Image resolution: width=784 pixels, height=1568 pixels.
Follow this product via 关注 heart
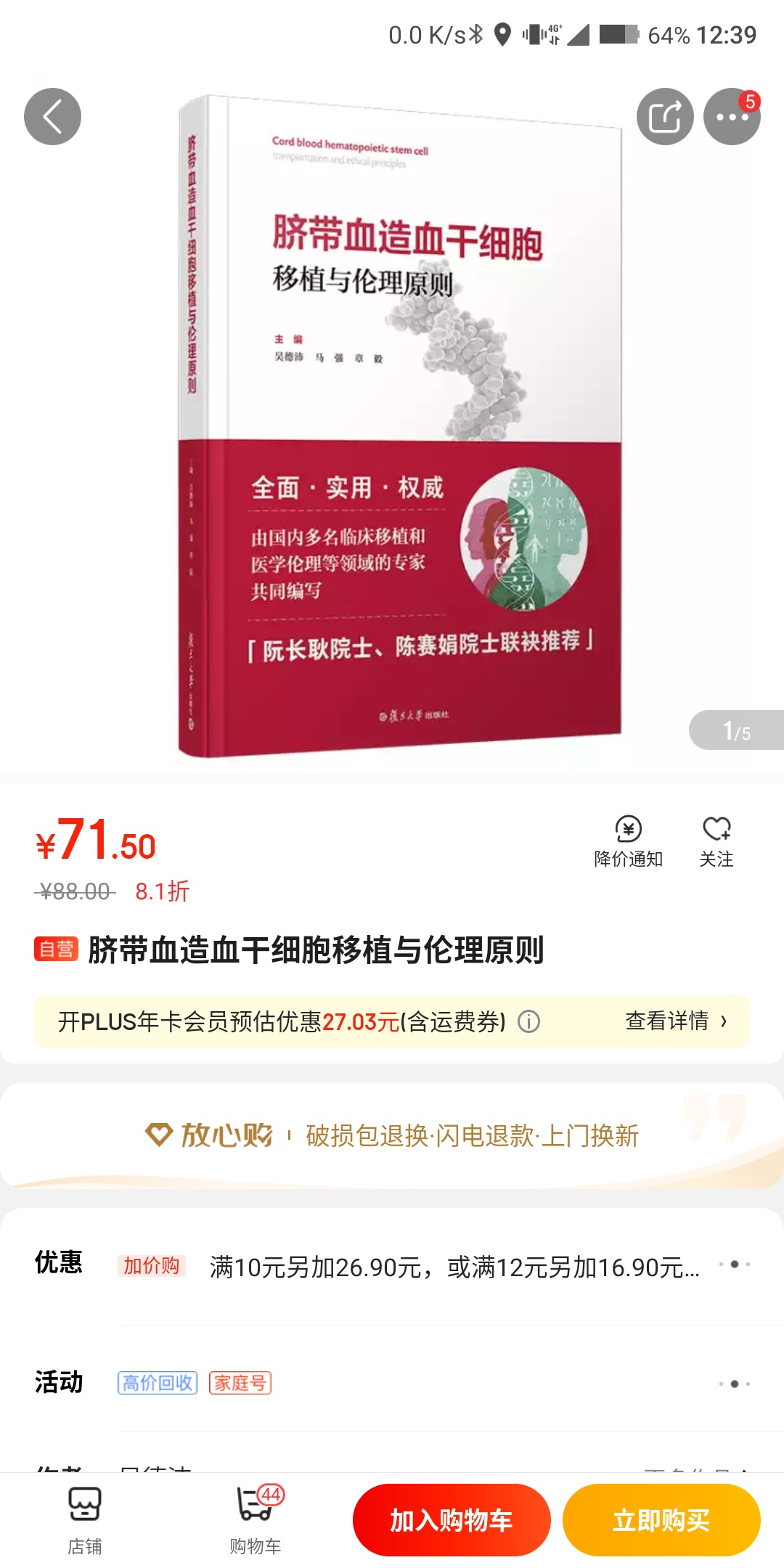716,842
